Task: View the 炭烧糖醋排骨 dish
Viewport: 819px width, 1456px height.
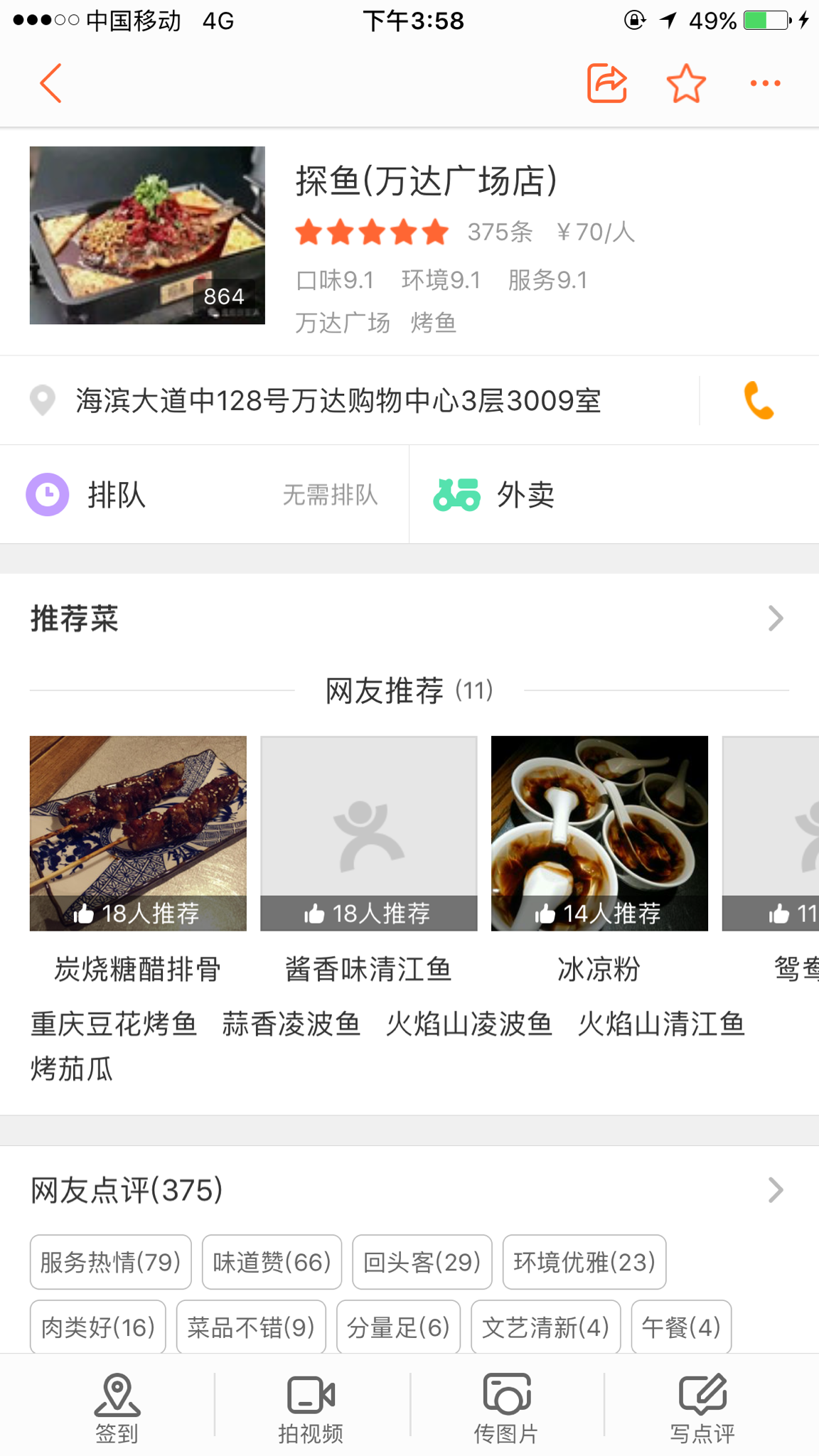Action: 138,833
